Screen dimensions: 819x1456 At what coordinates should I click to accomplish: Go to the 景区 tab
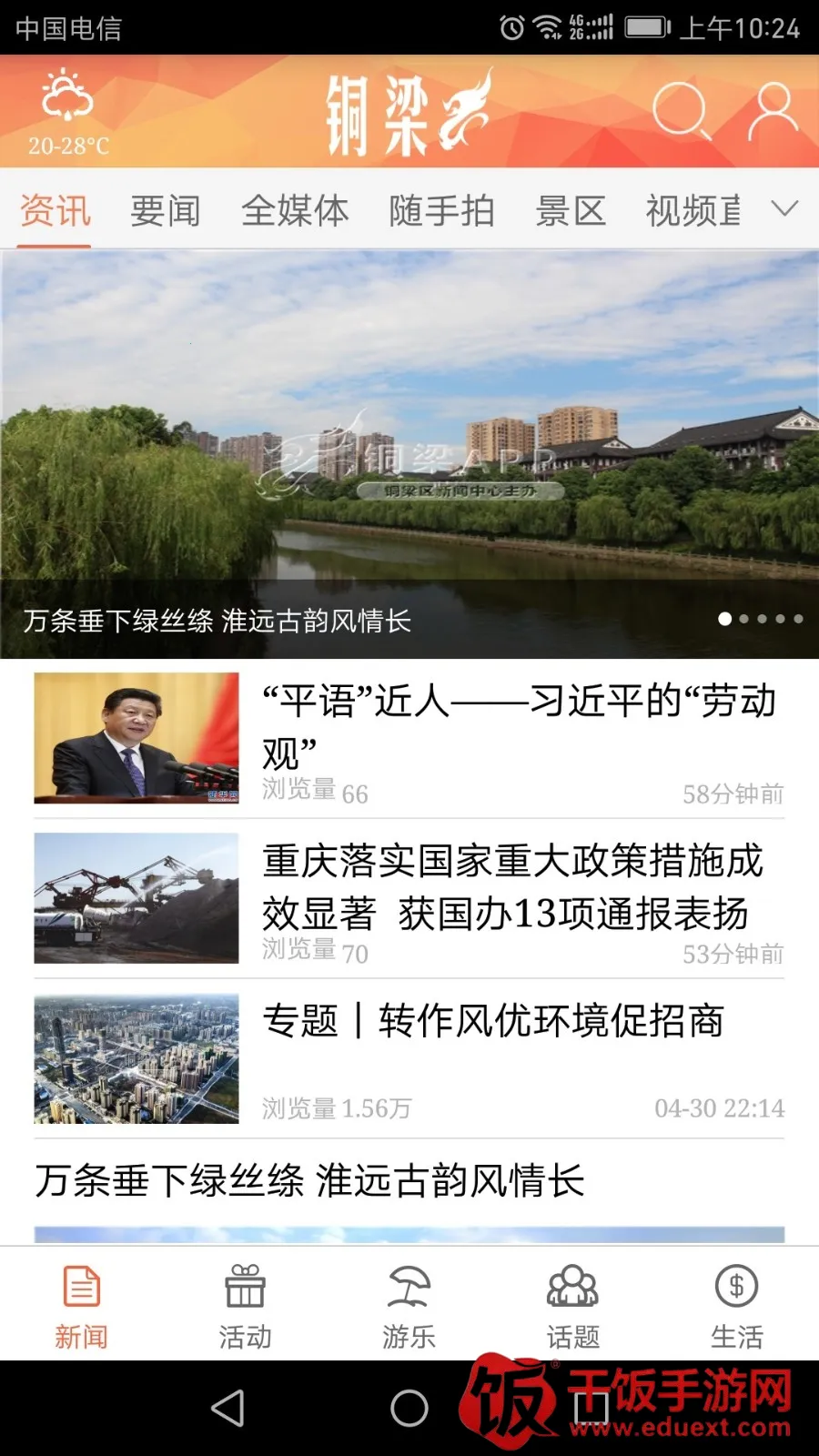571,211
